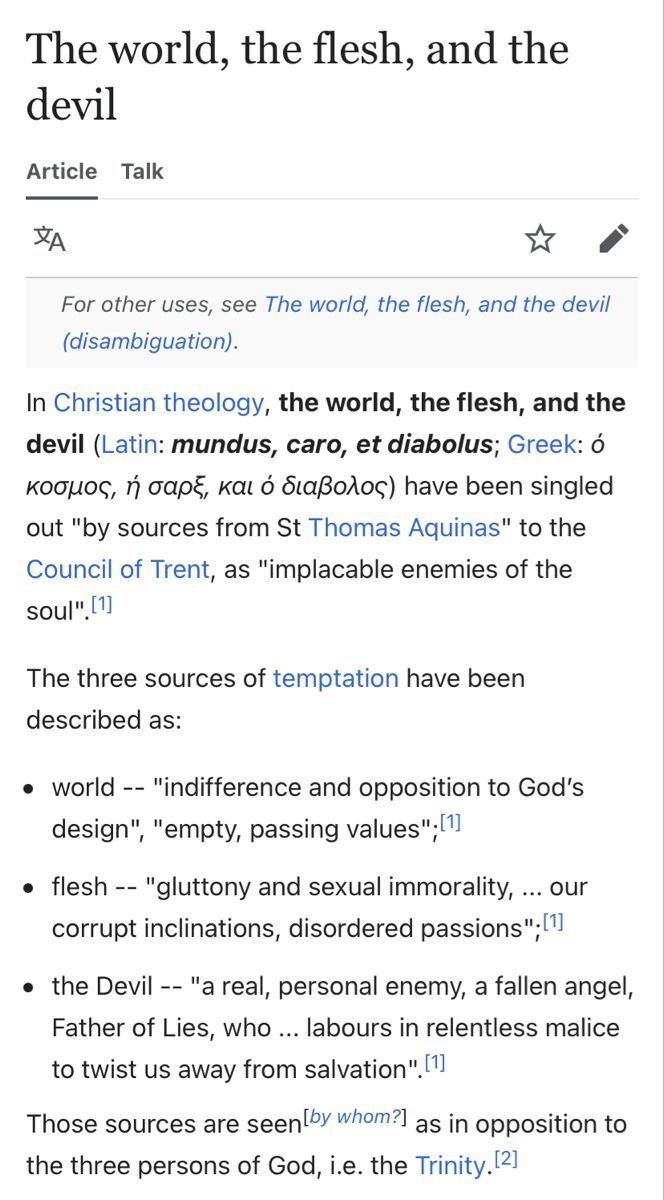Follow the Greek link
664x1200 pixels.
click(542, 444)
